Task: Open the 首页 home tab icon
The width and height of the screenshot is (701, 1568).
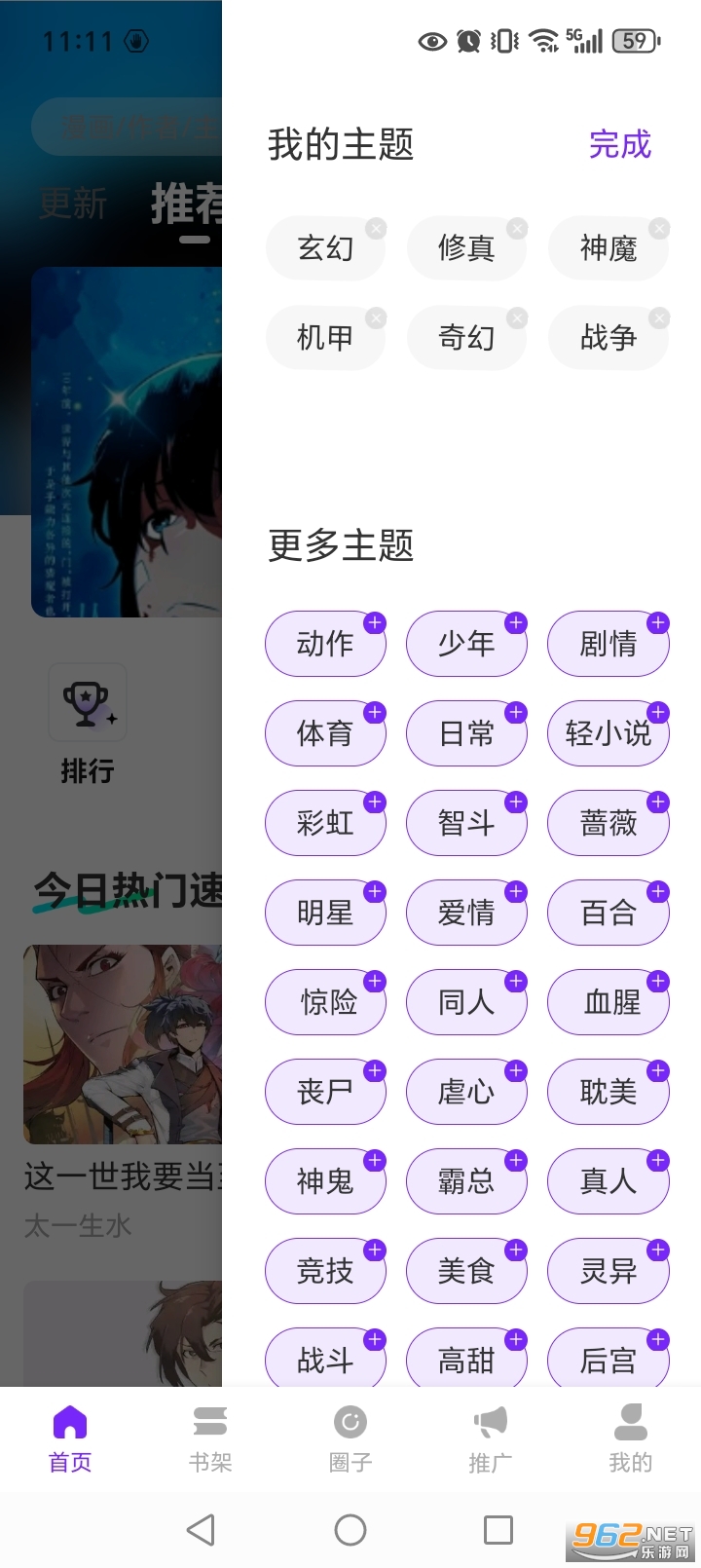Action: [x=69, y=1425]
